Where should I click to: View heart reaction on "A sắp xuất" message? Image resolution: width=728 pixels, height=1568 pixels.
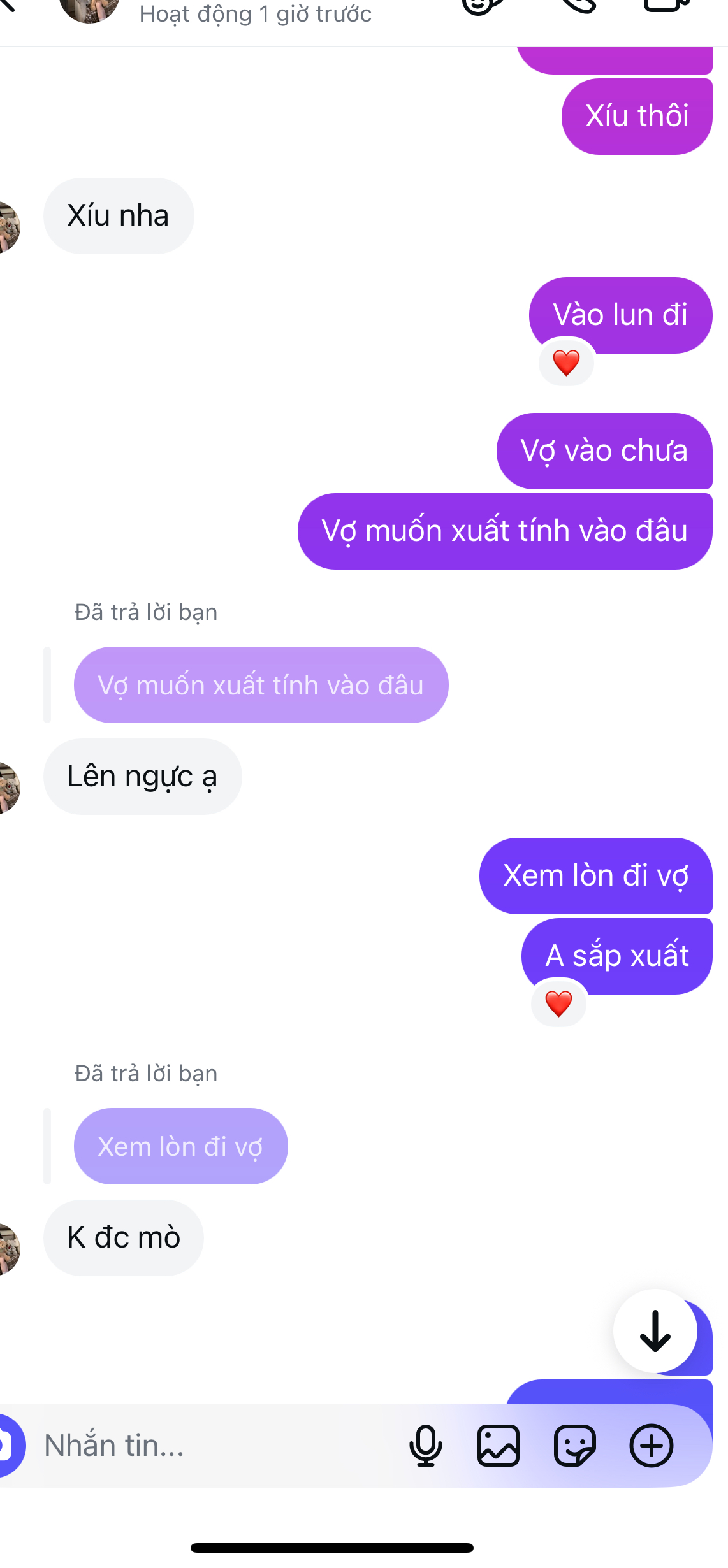pyautogui.click(x=558, y=1003)
